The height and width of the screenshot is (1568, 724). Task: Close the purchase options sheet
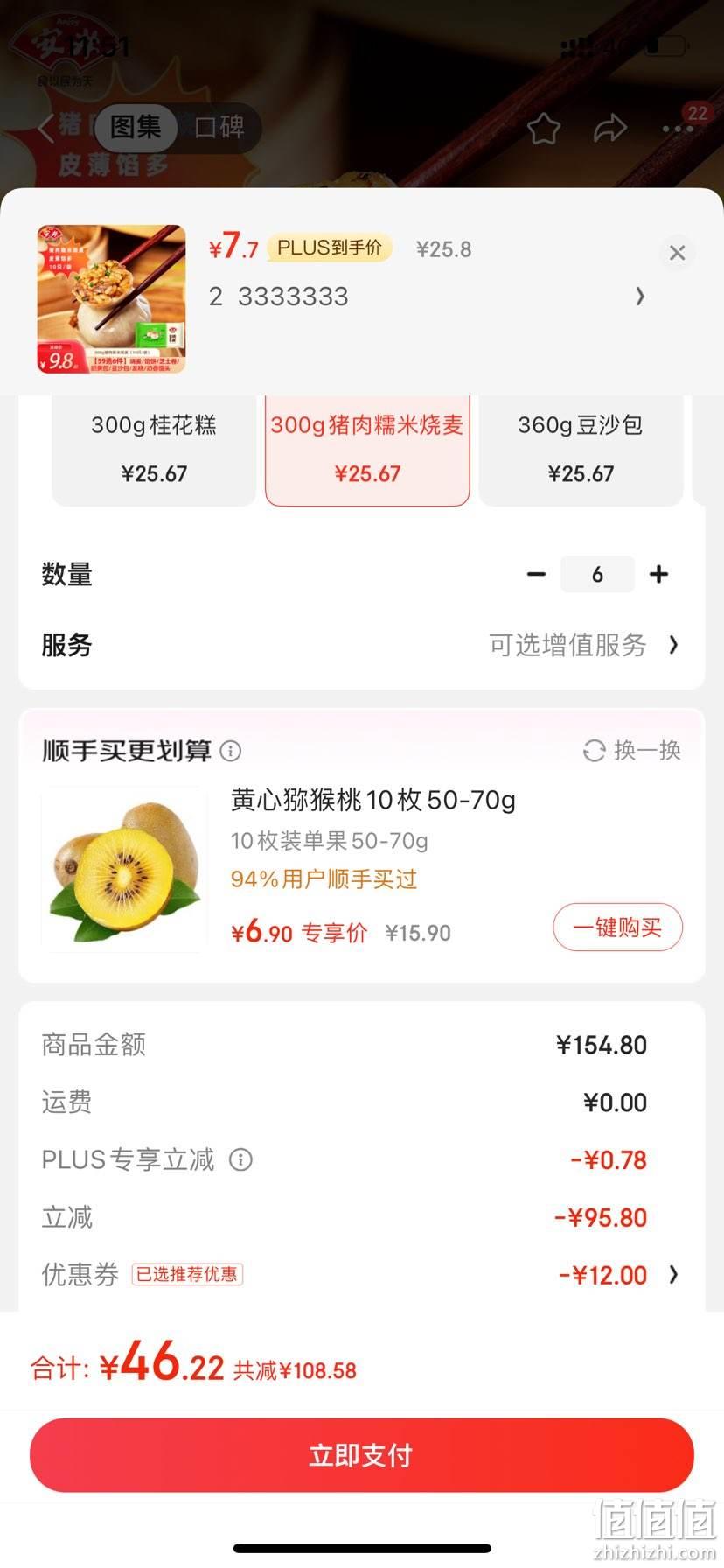coord(677,253)
